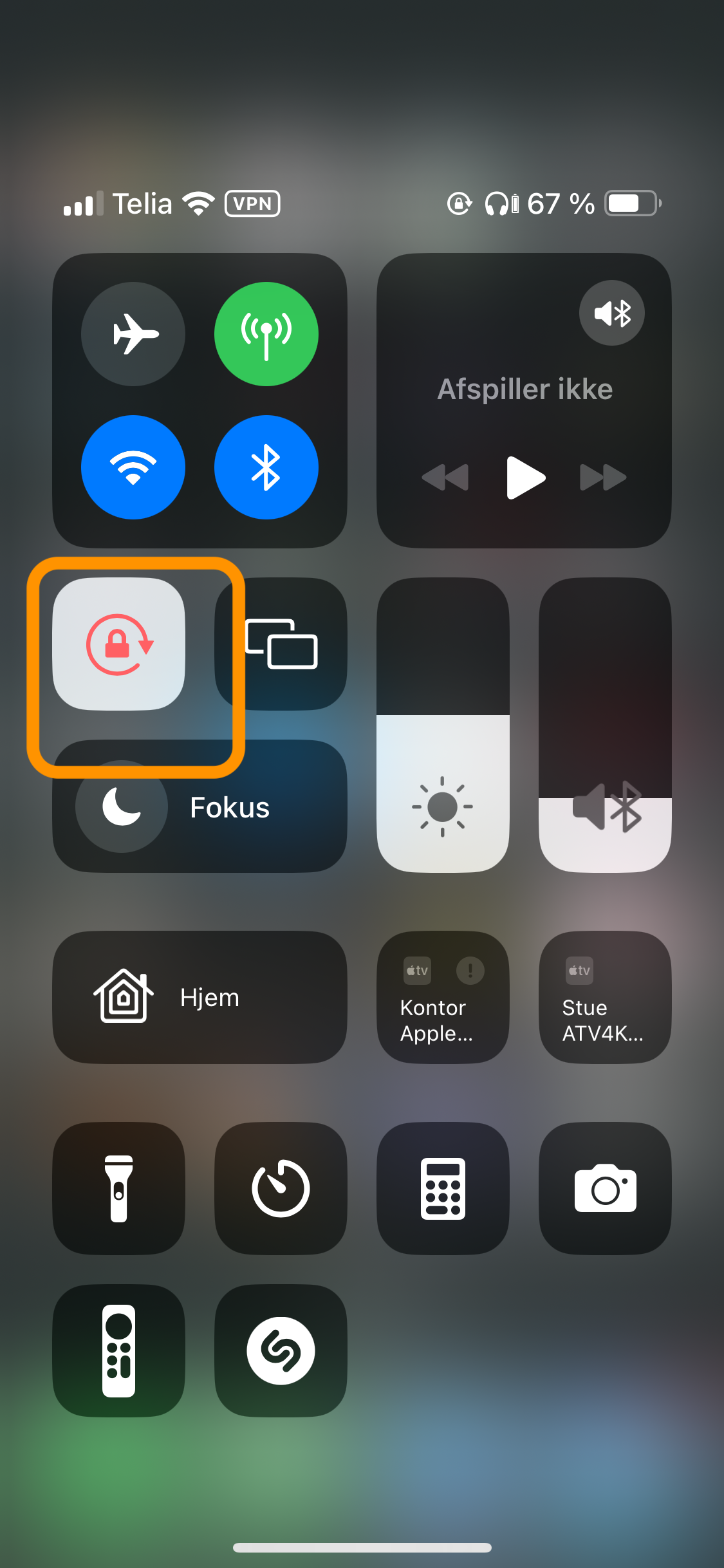This screenshot has height=1568, width=724.
Task: Unlock portrait orientation lock
Action: [118, 644]
